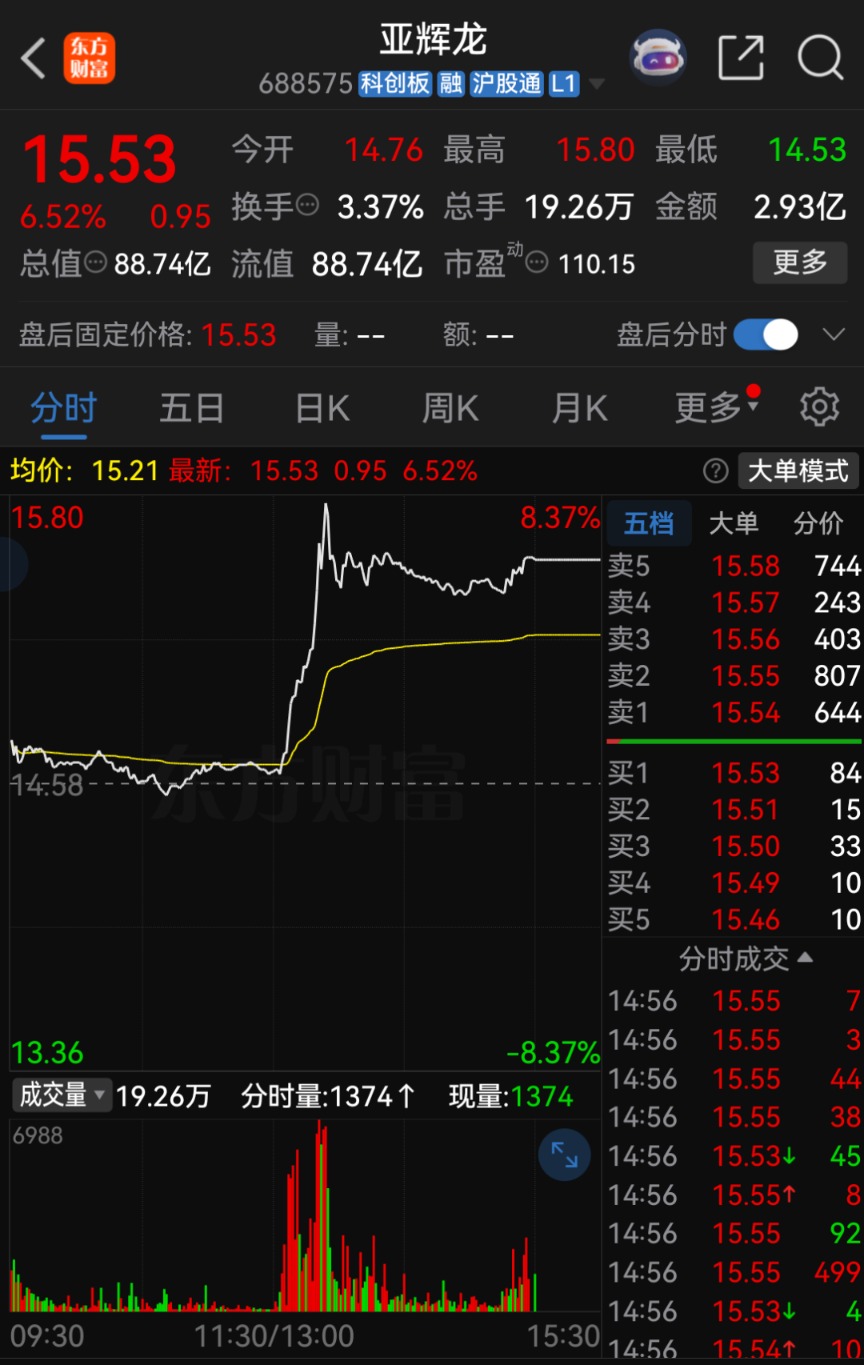864x1365 pixels.
Task: Open the robot assistant icon
Action: click(657, 58)
